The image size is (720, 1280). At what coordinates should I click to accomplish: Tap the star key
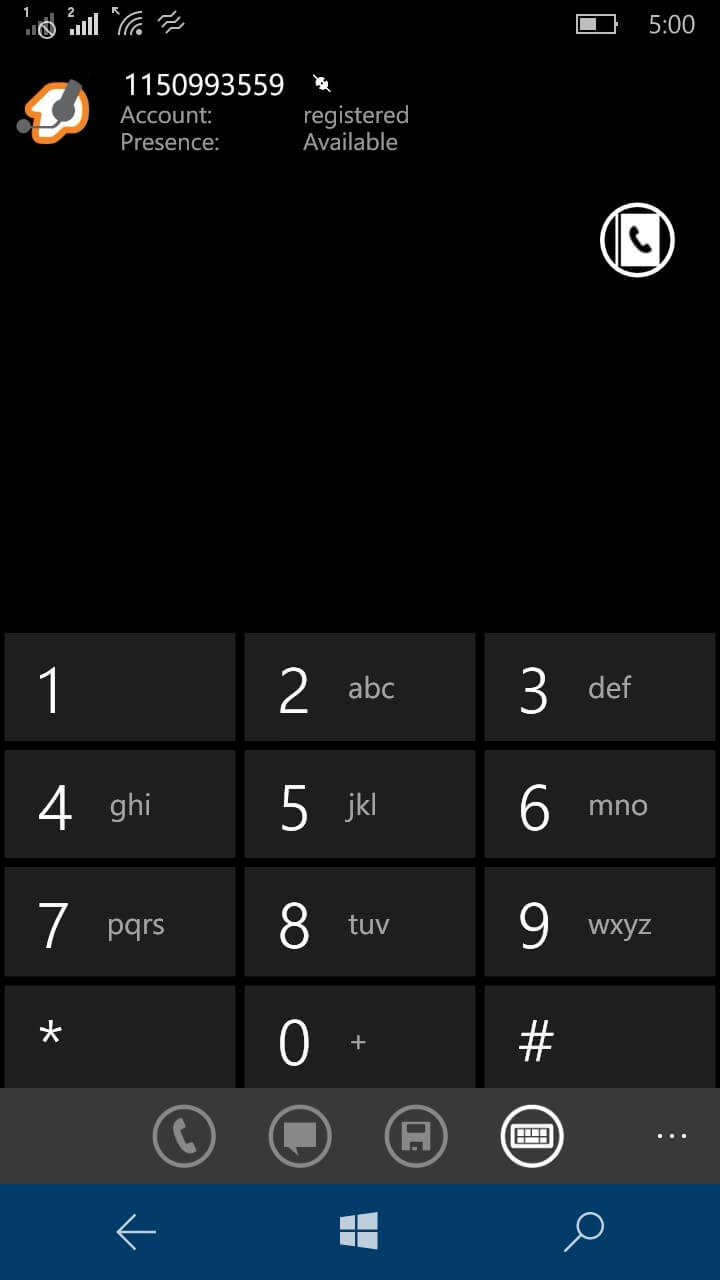(120, 1037)
